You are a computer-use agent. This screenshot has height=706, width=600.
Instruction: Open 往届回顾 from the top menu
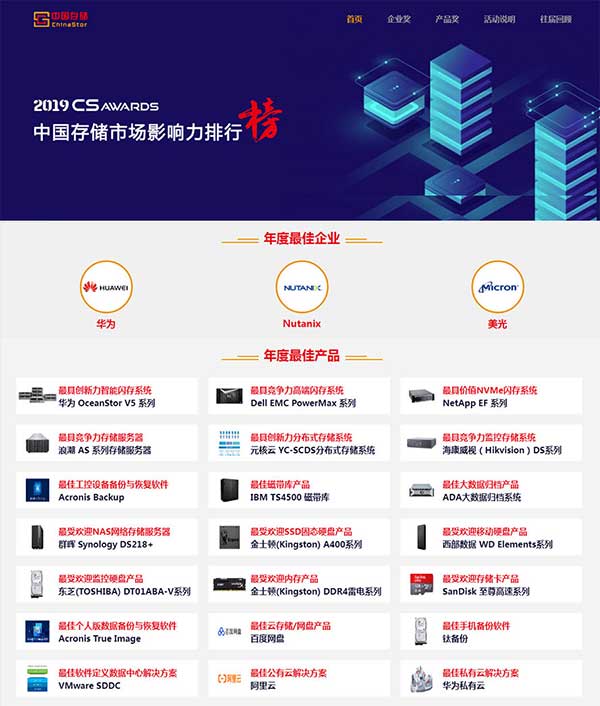click(x=556, y=19)
